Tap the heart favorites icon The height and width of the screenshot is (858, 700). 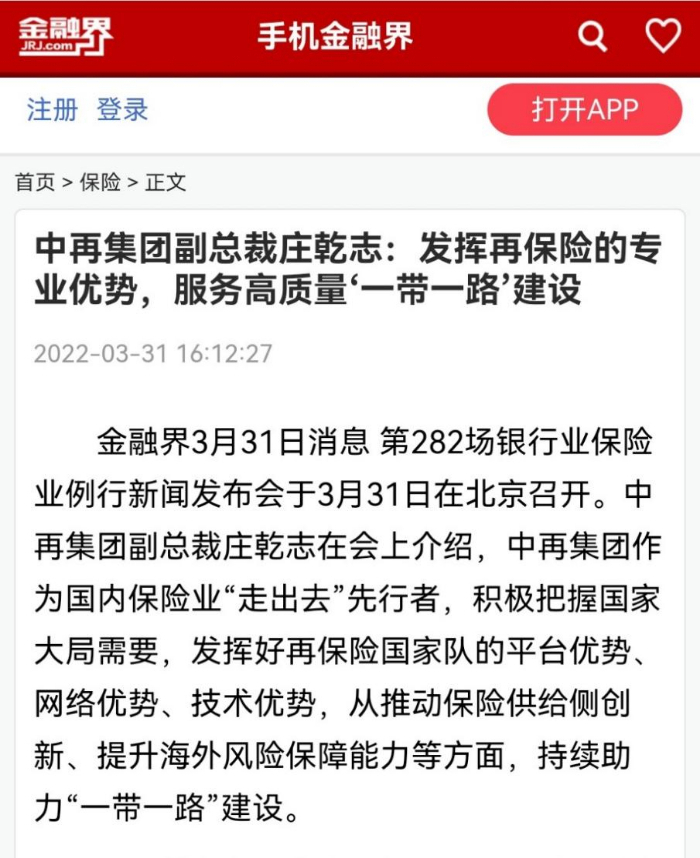[x=662, y=37]
